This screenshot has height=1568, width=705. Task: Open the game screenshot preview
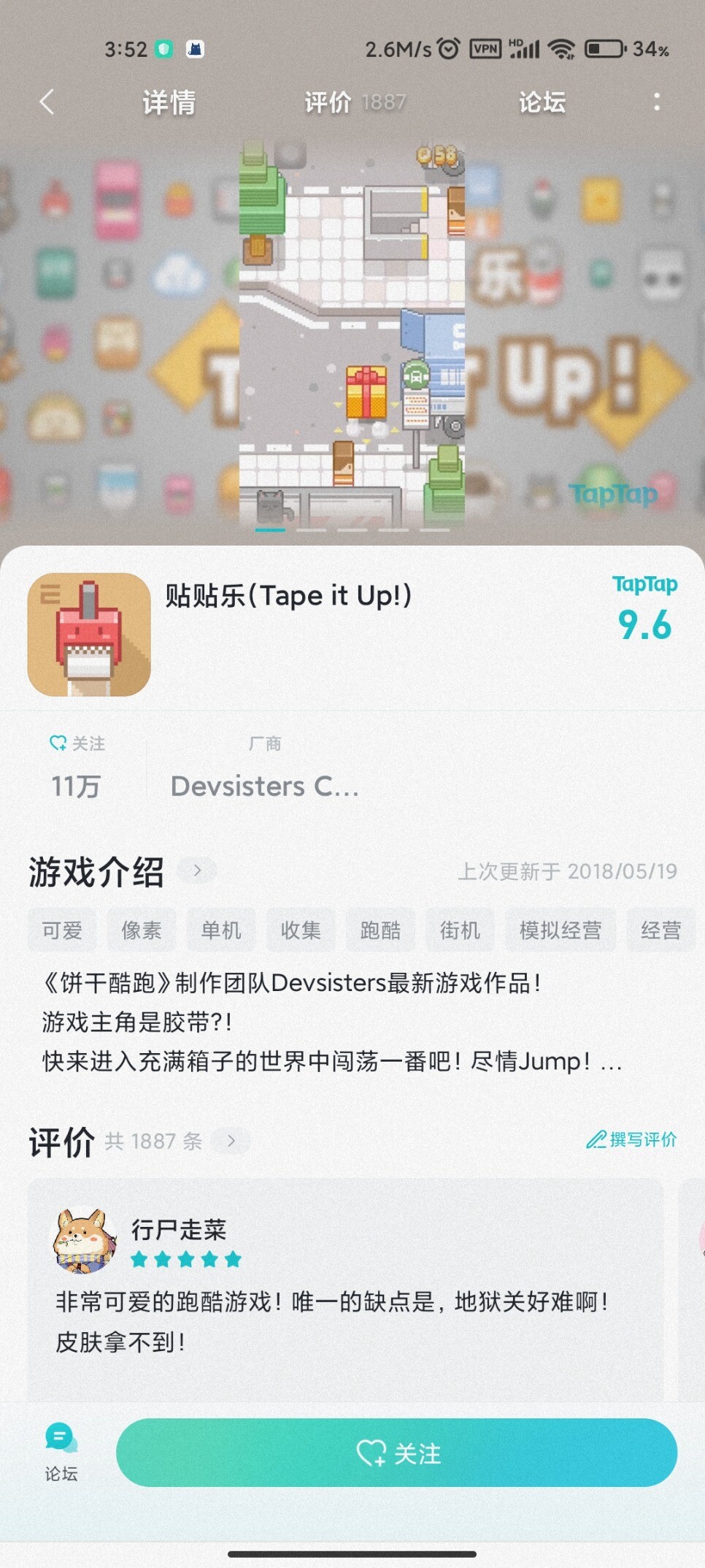click(352, 335)
